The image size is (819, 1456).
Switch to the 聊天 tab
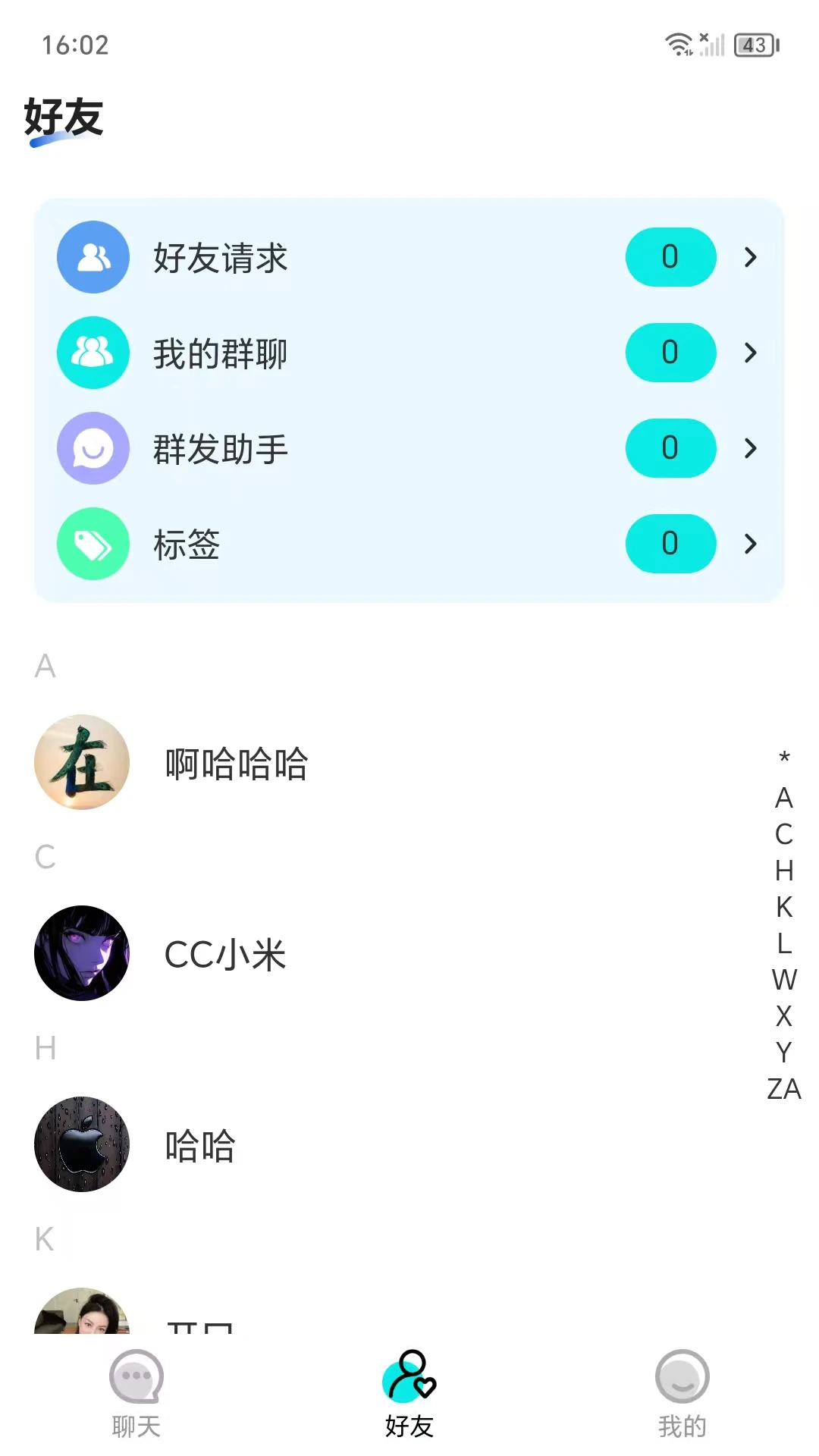click(135, 1399)
